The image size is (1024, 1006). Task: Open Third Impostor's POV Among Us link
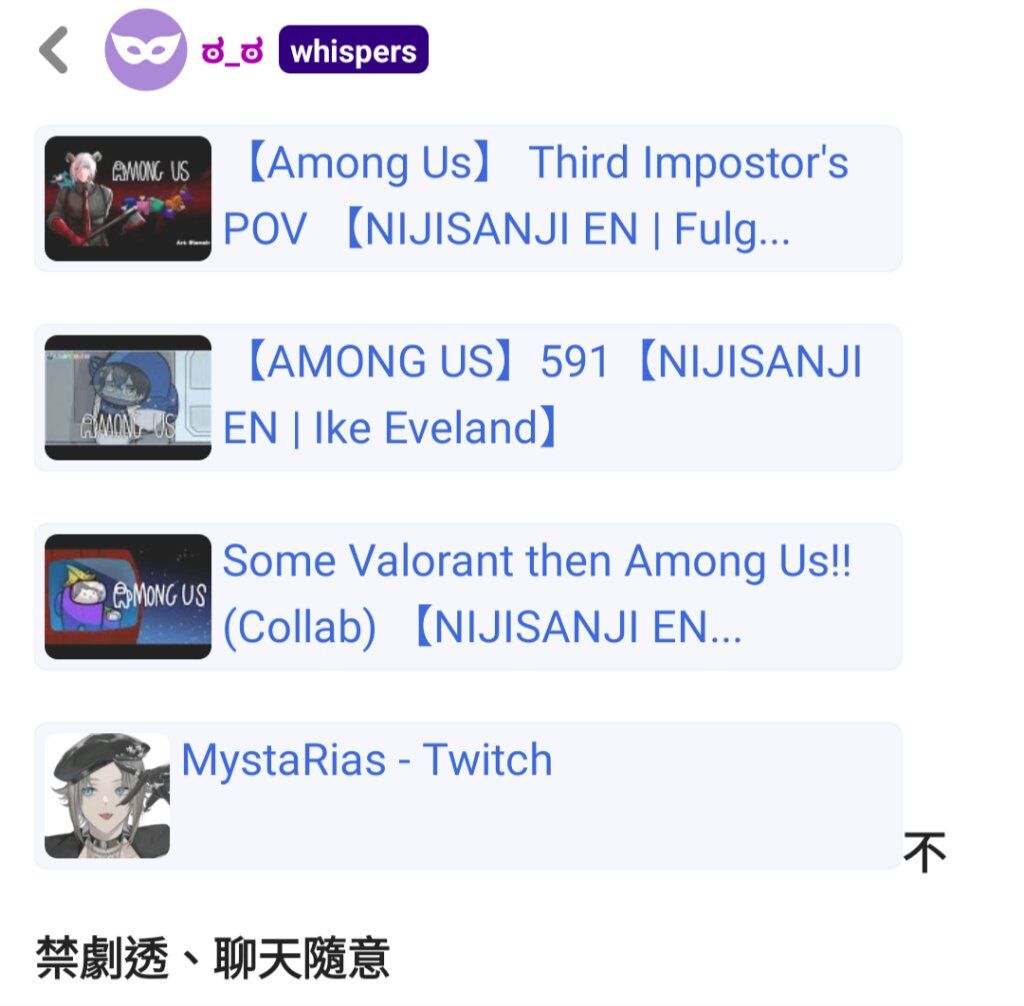coord(535,196)
